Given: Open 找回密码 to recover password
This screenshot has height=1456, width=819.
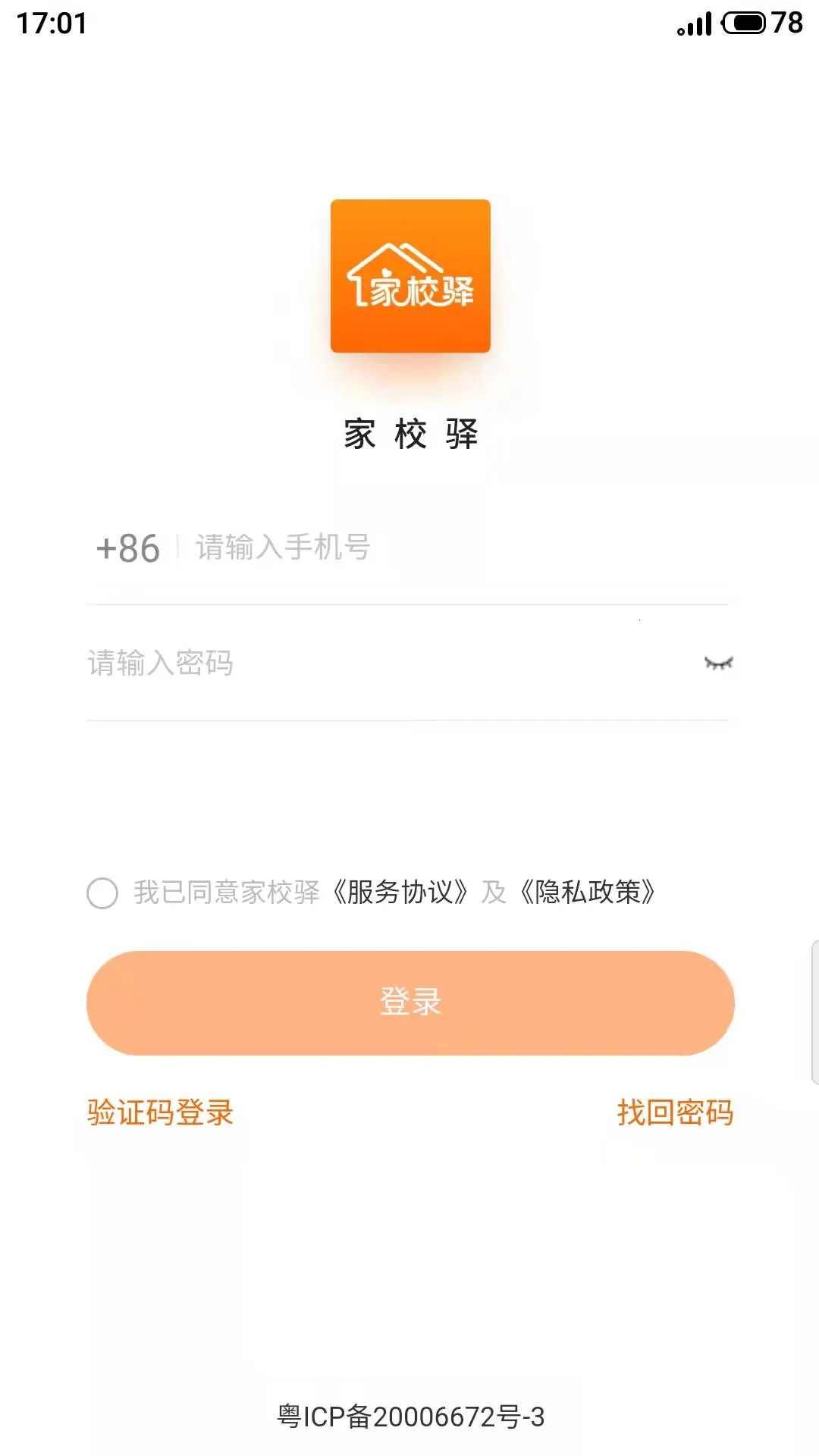Looking at the screenshot, I should tap(675, 1112).
